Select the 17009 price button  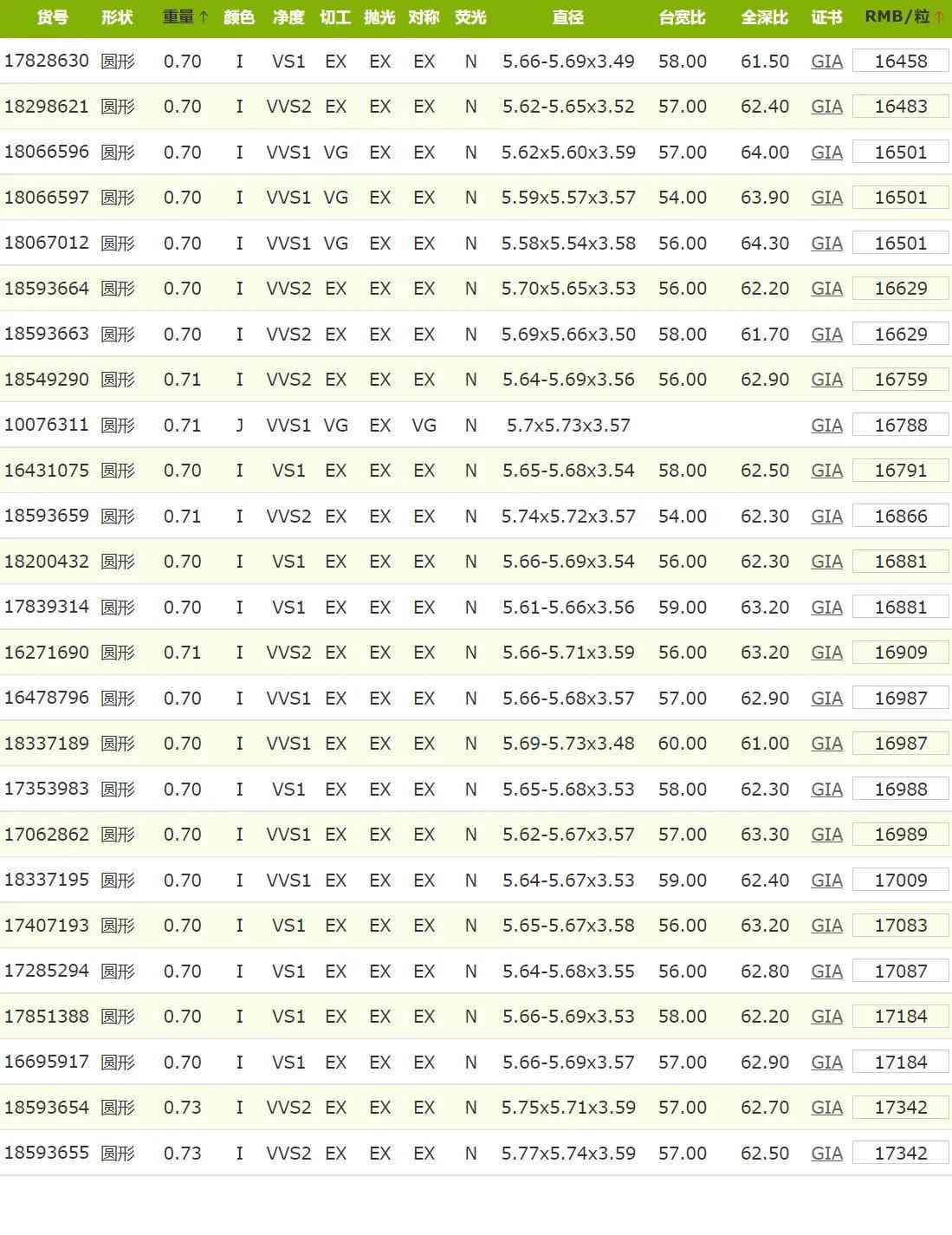click(x=900, y=881)
